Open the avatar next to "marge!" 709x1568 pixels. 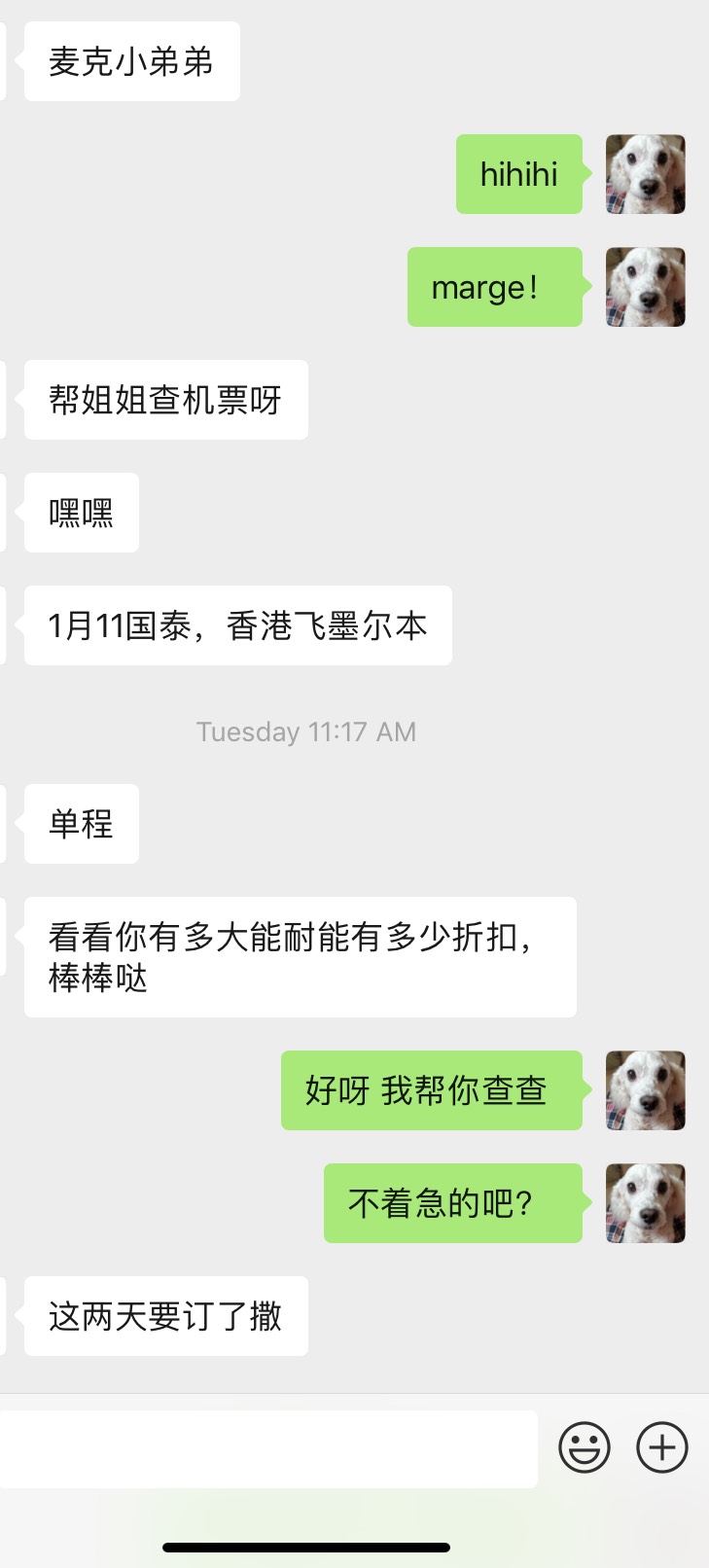pos(645,287)
